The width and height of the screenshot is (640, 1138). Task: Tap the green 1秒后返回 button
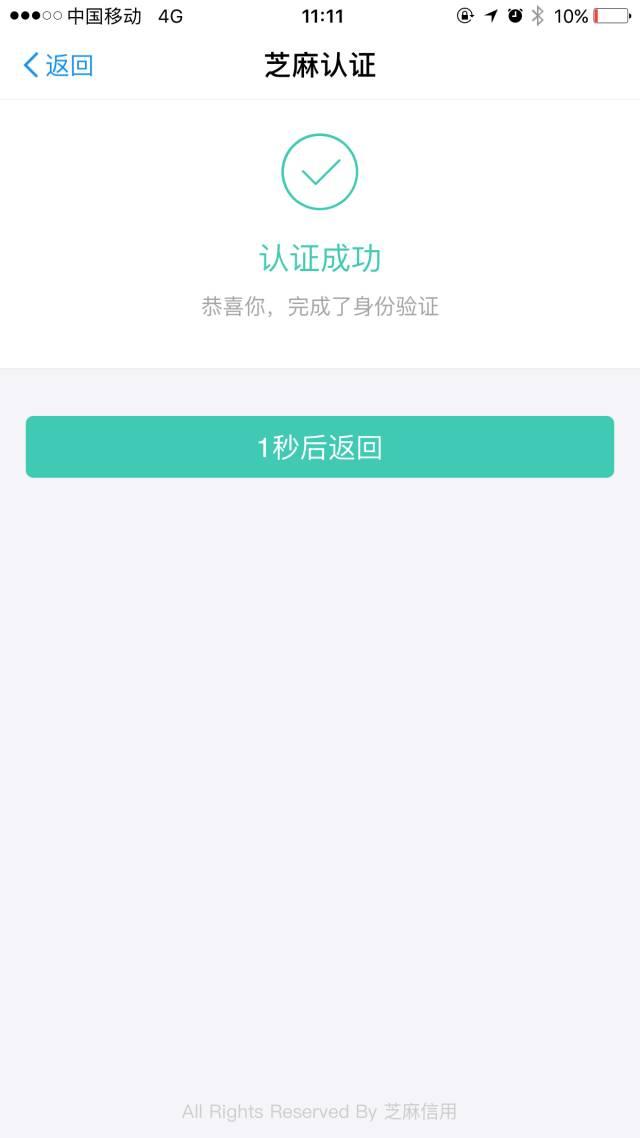pyautogui.click(x=320, y=447)
